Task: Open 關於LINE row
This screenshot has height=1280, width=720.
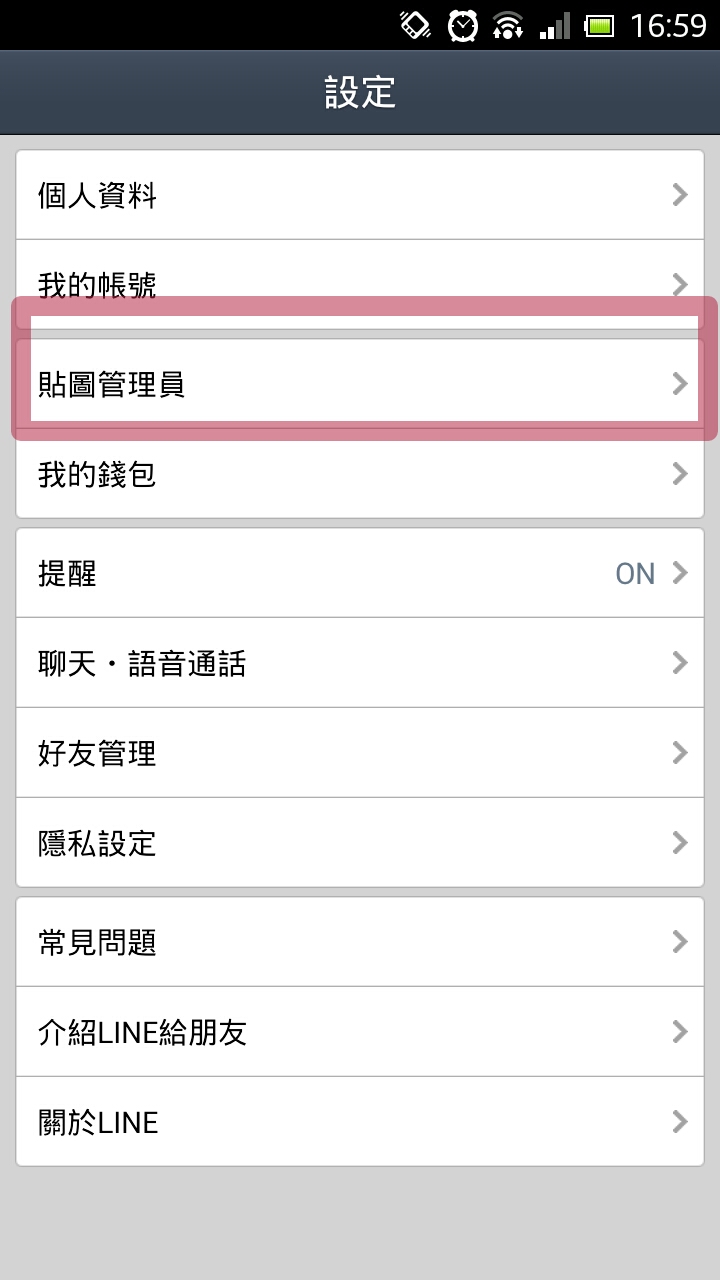Action: click(360, 1121)
